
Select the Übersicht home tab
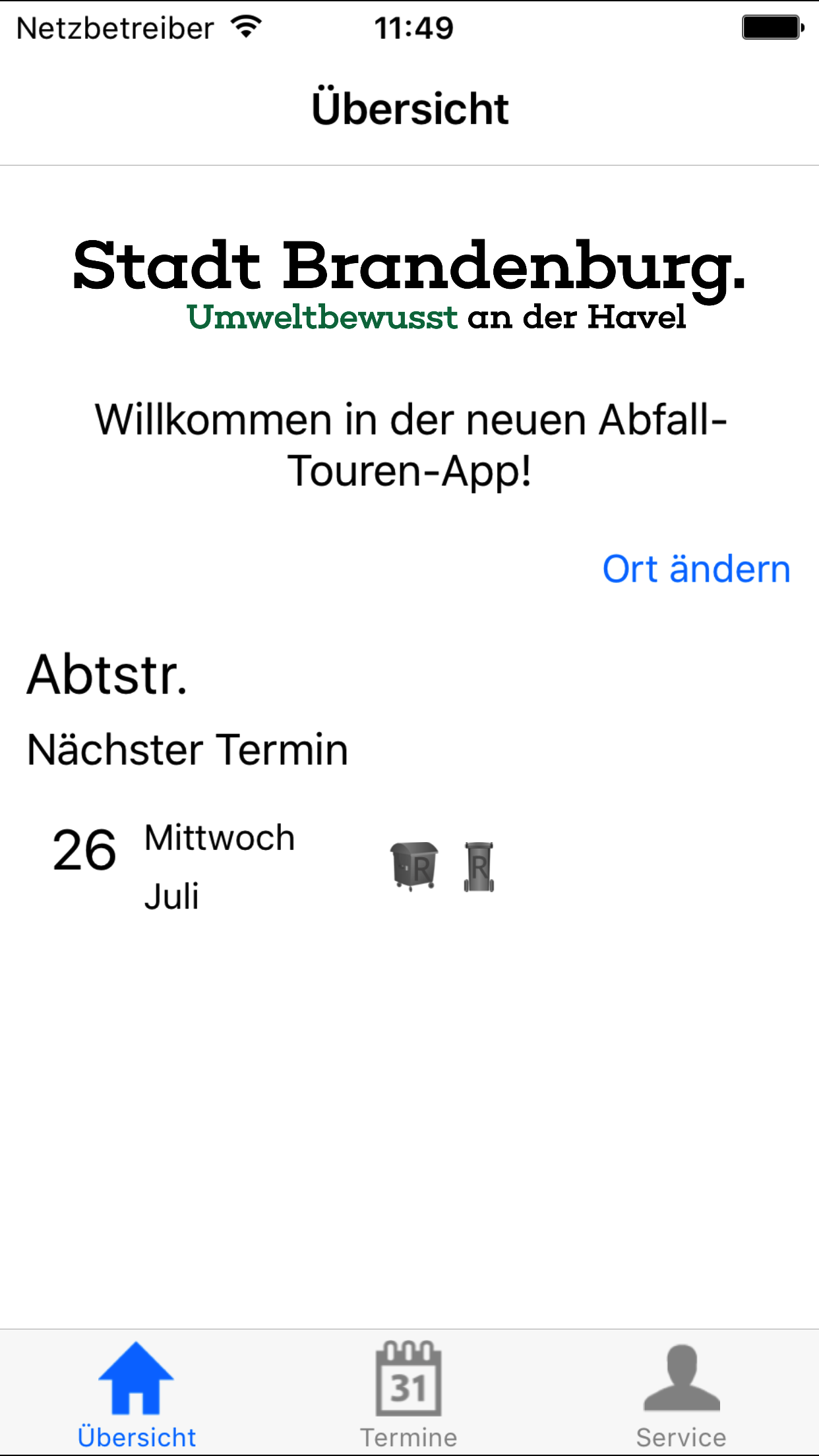point(136,1393)
